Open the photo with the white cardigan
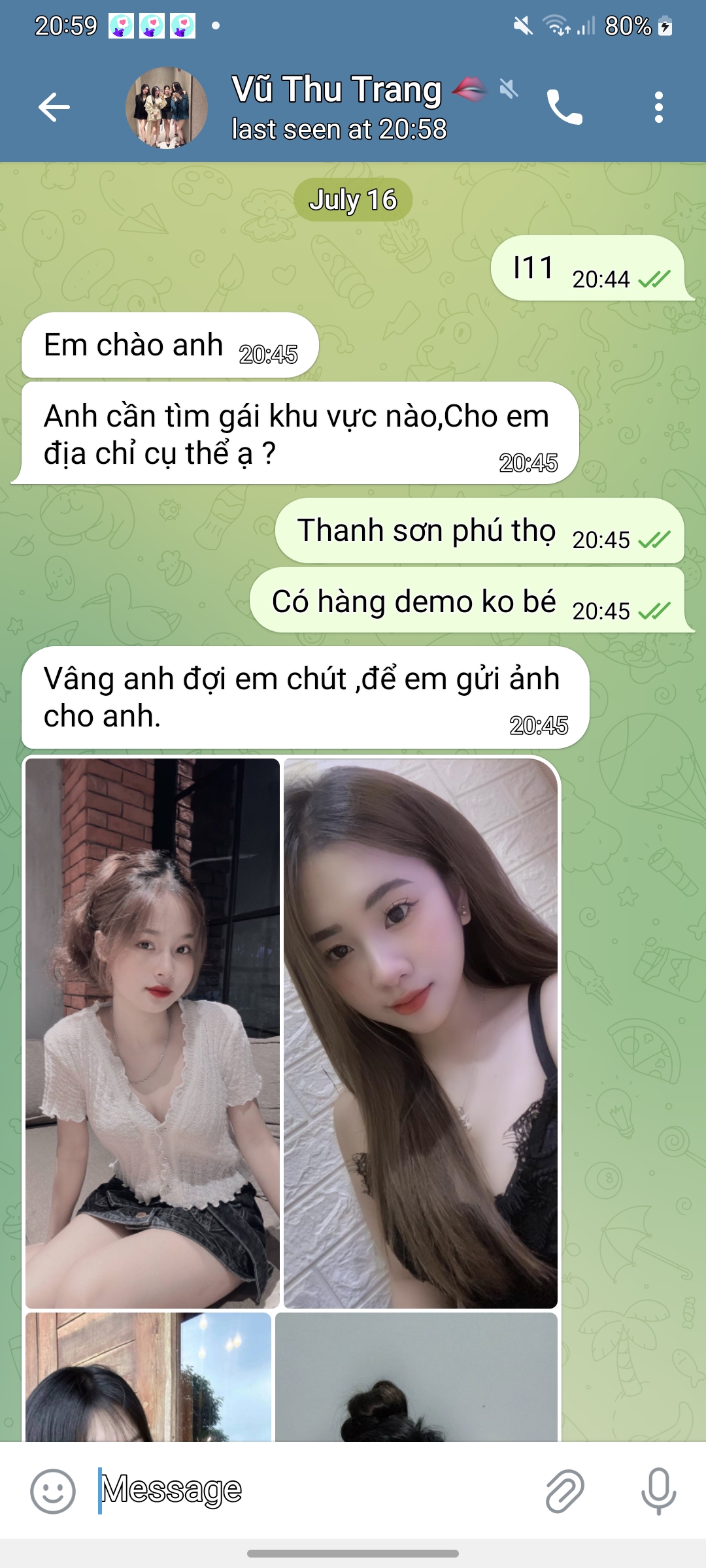The image size is (706, 1568). pos(152,1033)
